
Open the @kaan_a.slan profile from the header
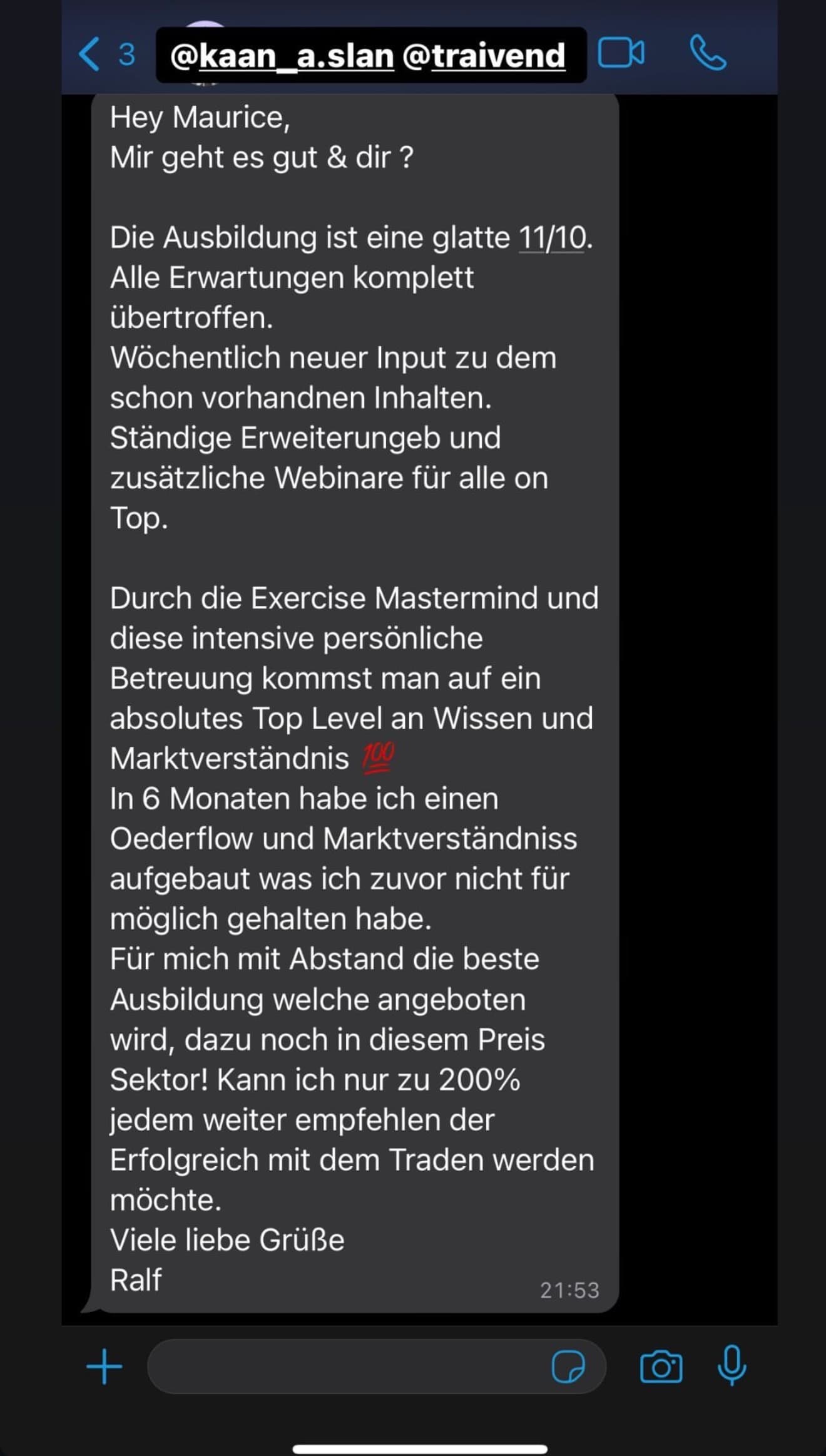(x=280, y=54)
